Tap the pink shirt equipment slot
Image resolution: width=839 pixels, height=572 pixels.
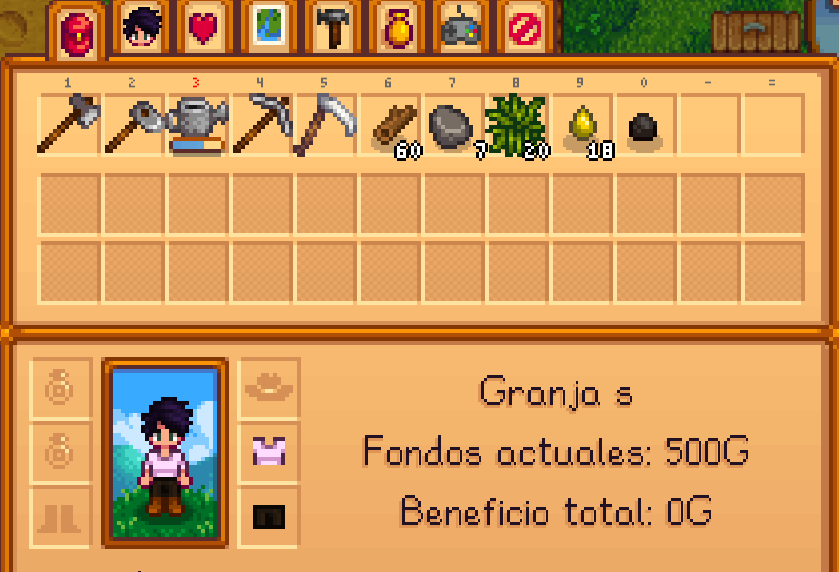pyautogui.click(x=269, y=452)
